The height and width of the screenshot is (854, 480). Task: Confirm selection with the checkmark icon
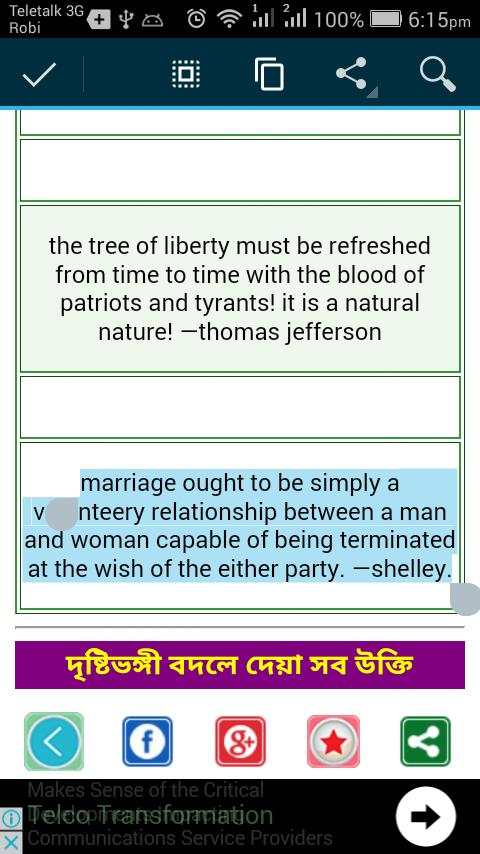pos(39,75)
